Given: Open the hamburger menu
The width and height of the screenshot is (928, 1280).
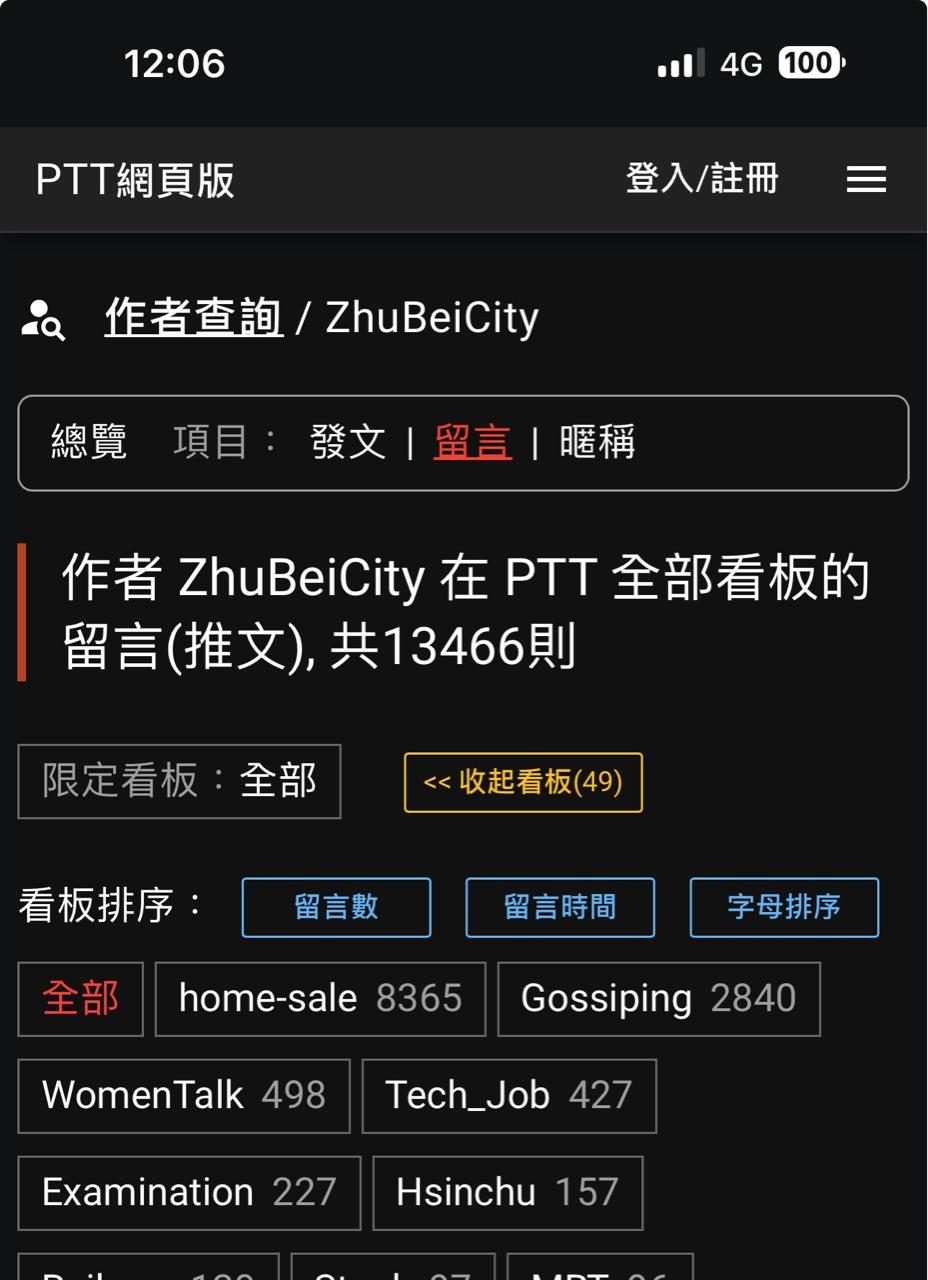Looking at the screenshot, I should click(x=866, y=180).
